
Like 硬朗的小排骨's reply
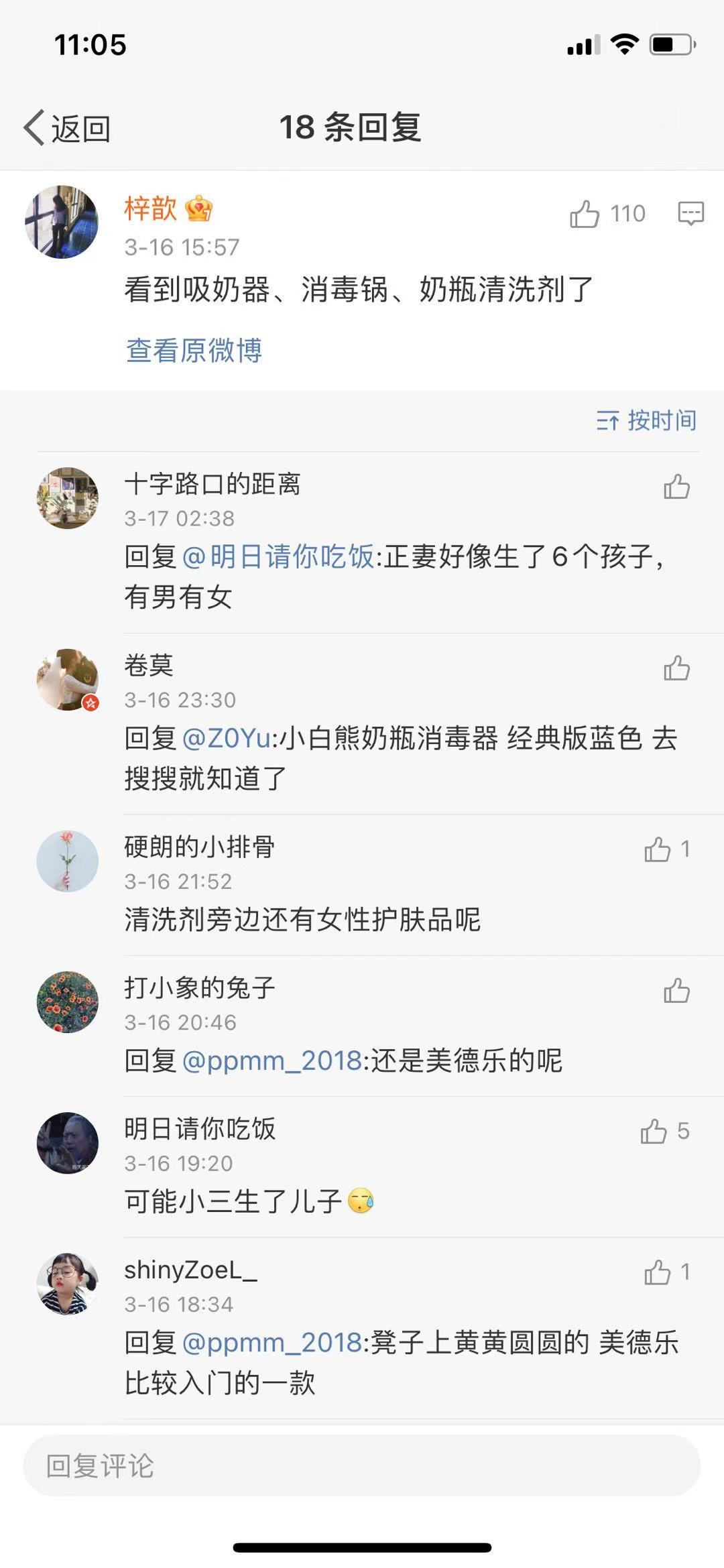658,850
